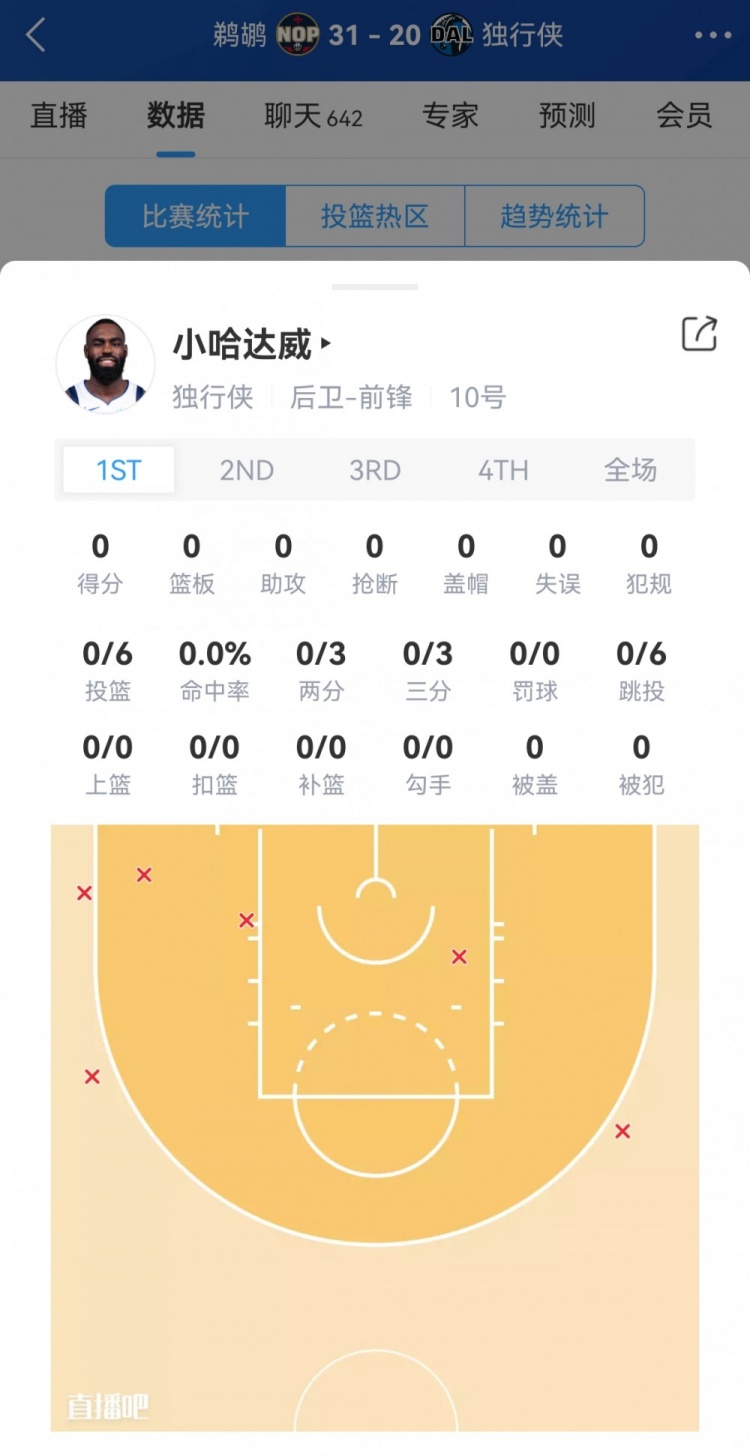This screenshot has height=1455, width=750.
Task: Switch to the 专家 tab
Action: (x=450, y=116)
